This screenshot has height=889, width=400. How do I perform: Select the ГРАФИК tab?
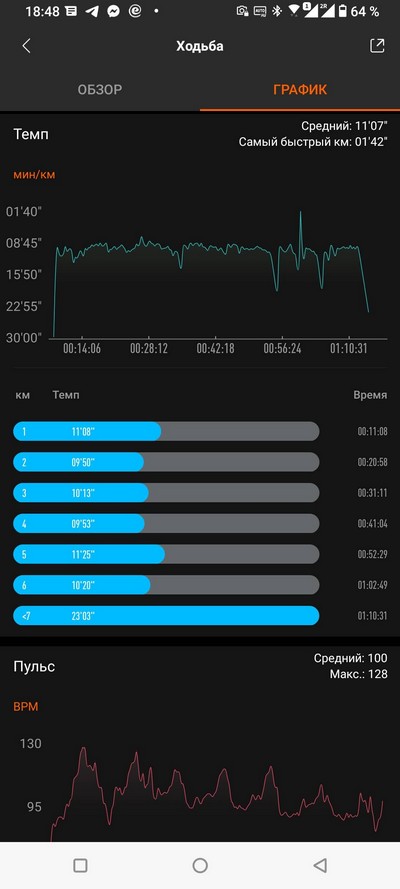coord(300,90)
